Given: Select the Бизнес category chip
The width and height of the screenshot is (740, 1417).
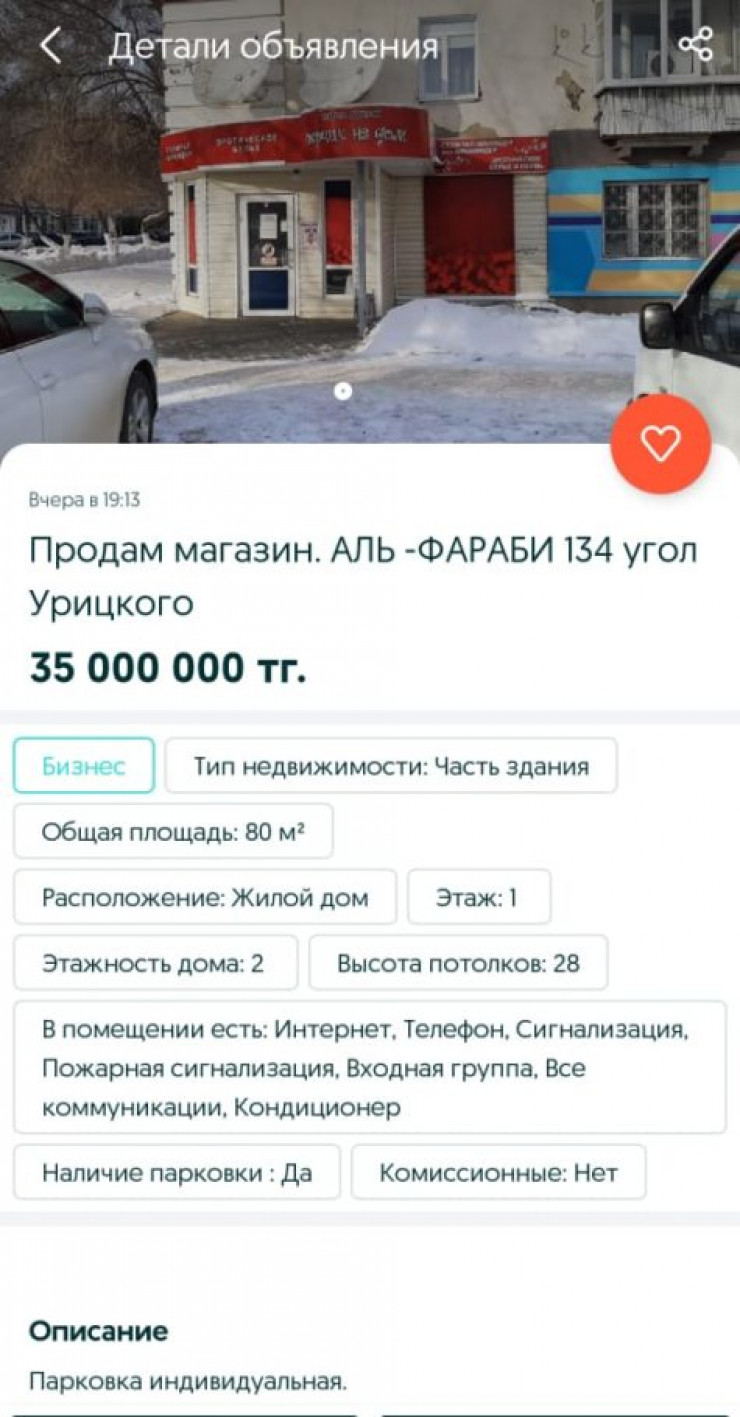Looking at the screenshot, I should click(84, 766).
